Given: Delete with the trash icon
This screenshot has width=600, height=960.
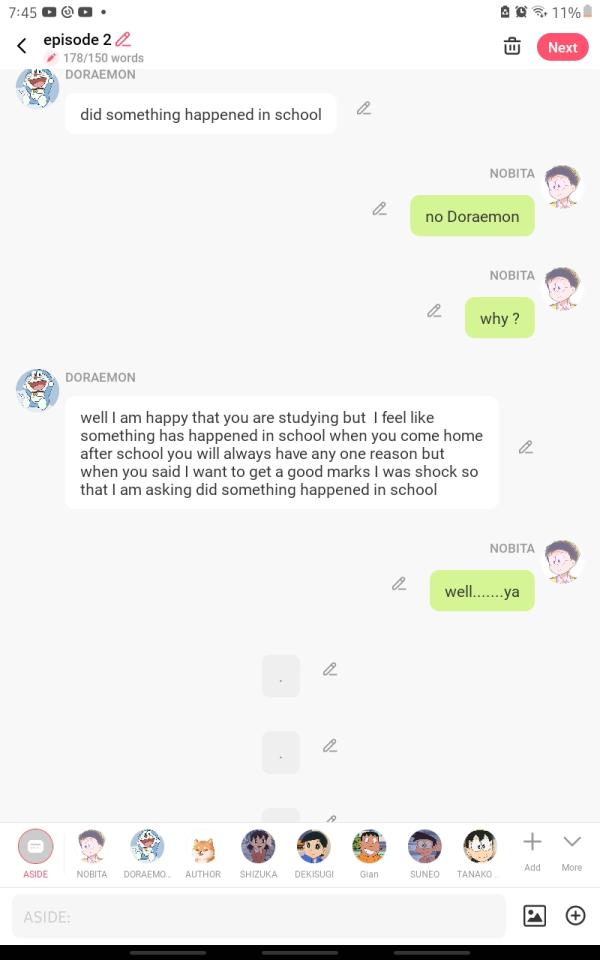Looking at the screenshot, I should [x=512, y=46].
